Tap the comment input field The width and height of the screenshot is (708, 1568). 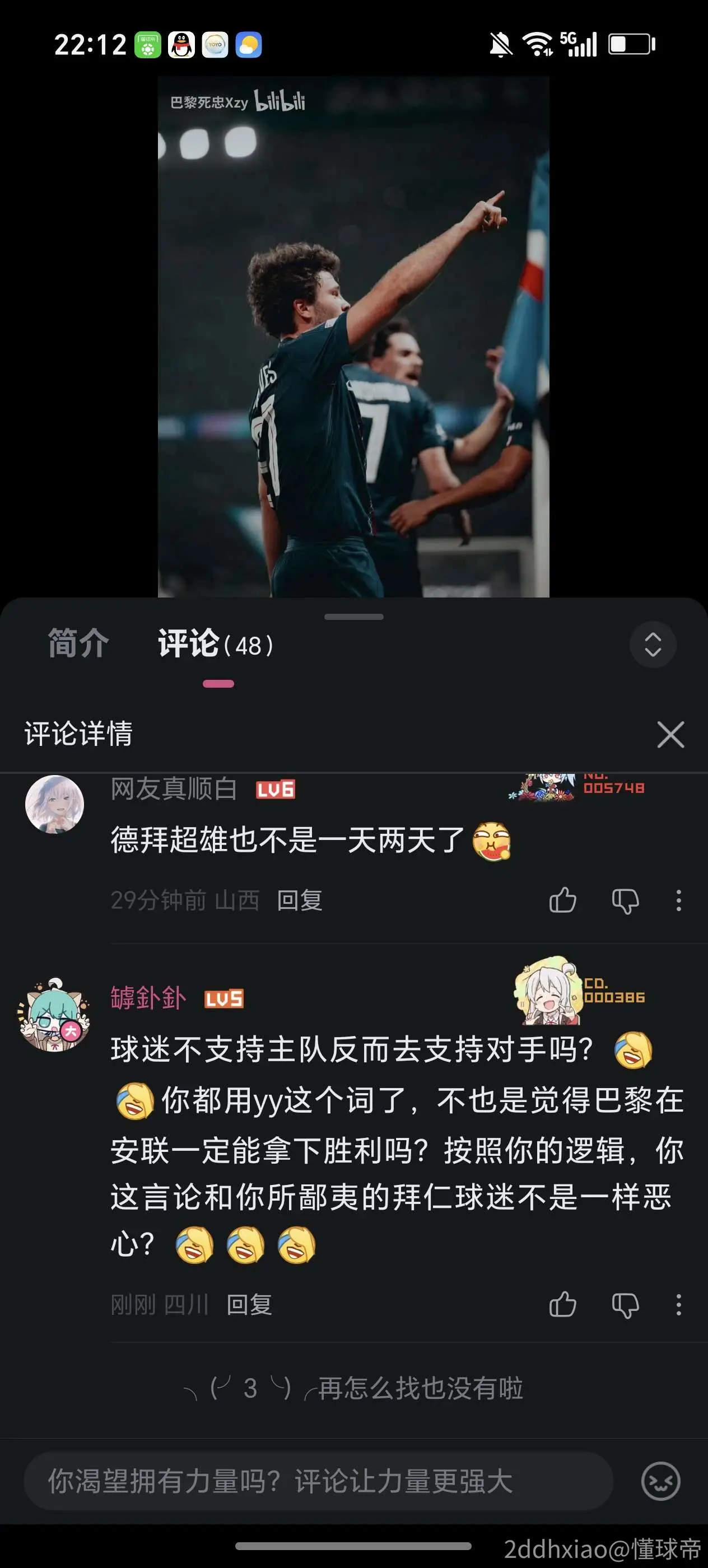point(318,1481)
